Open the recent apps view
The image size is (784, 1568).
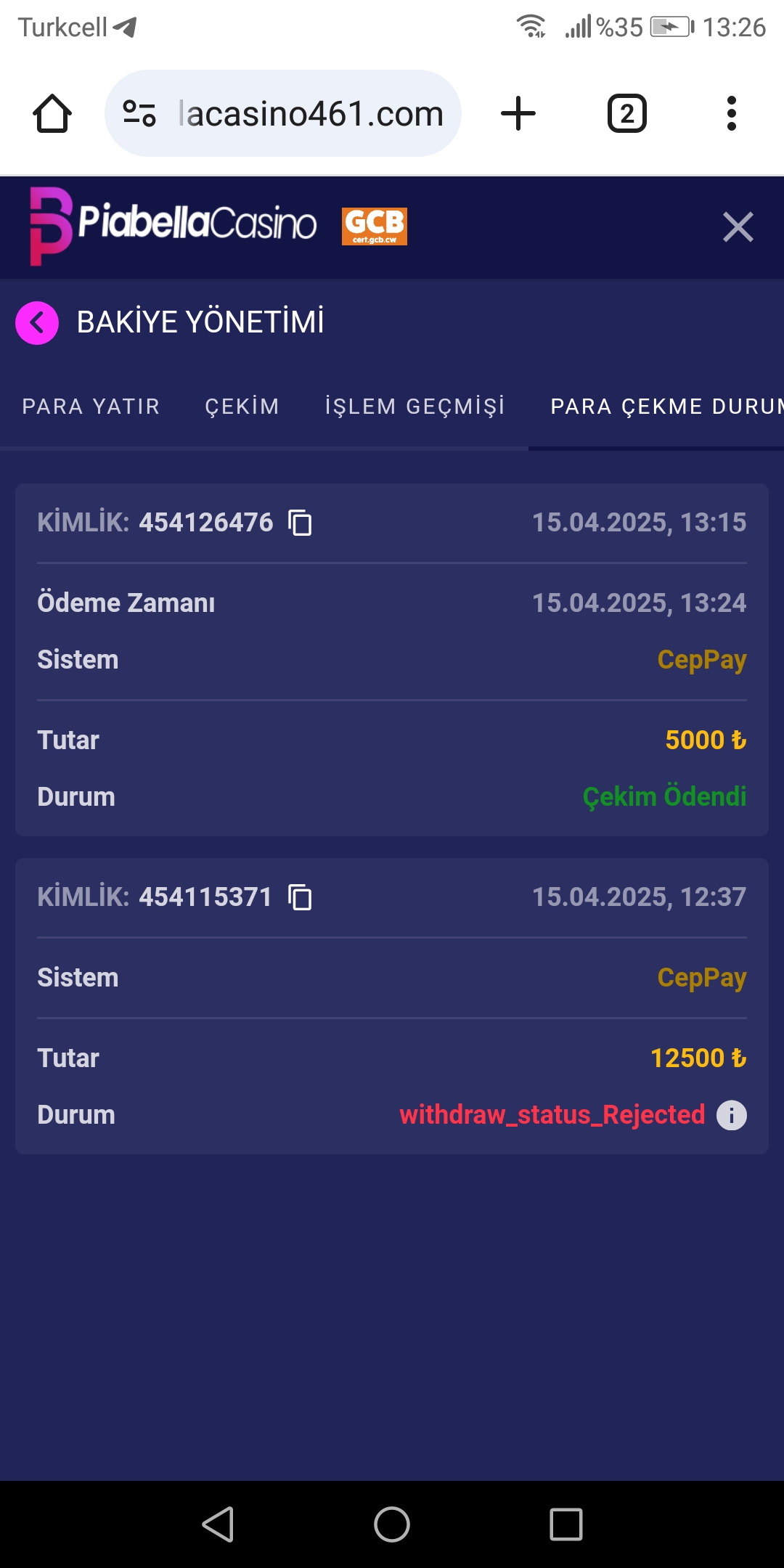(x=565, y=1524)
